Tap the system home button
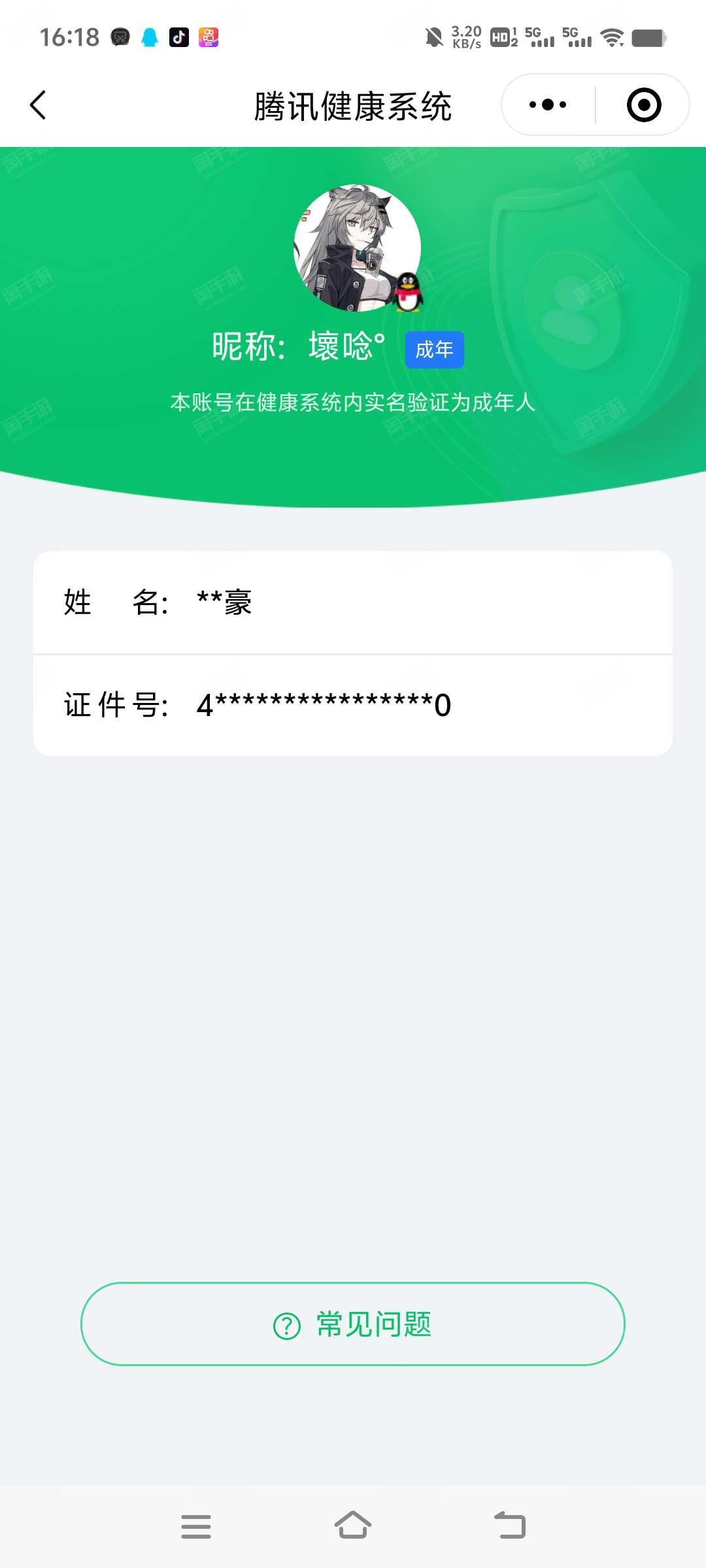706x1568 pixels. pyautogui.click(x=353, y=1526)
